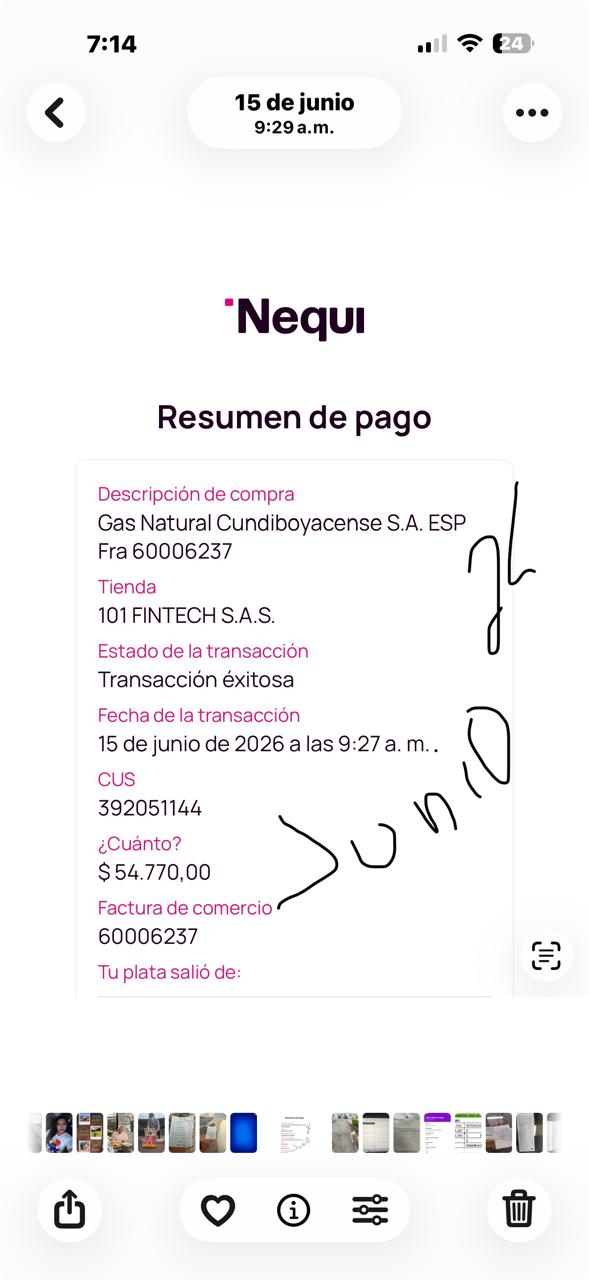Show photo info details
This screenshot has width=589, height=1280.
(293, 1210)
